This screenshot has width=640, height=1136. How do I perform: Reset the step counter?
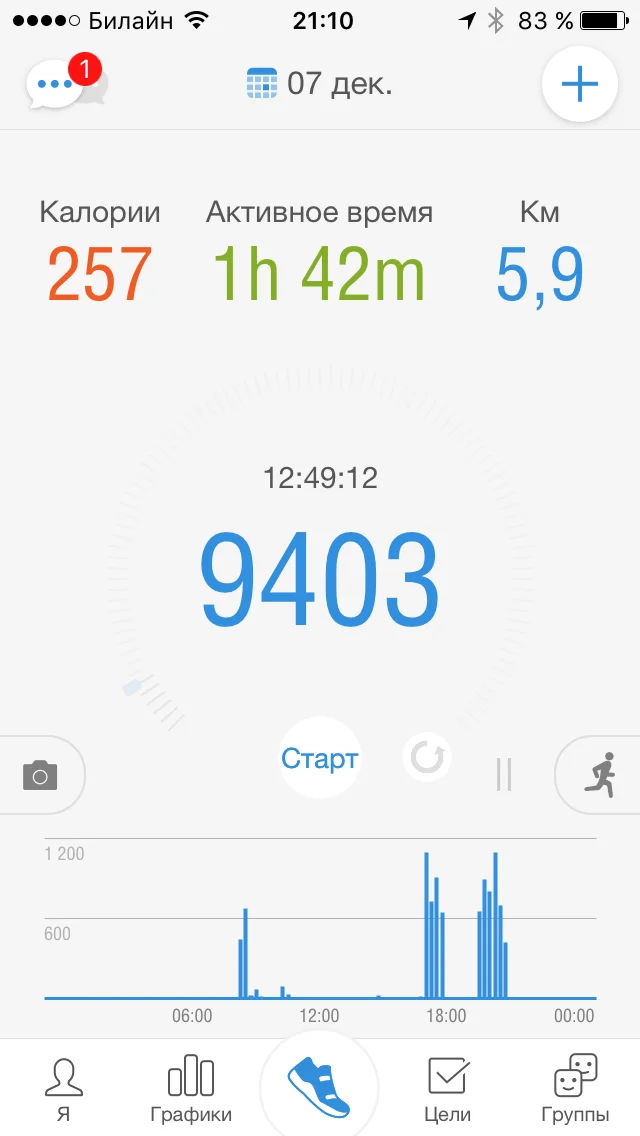(x=427, y=758)
